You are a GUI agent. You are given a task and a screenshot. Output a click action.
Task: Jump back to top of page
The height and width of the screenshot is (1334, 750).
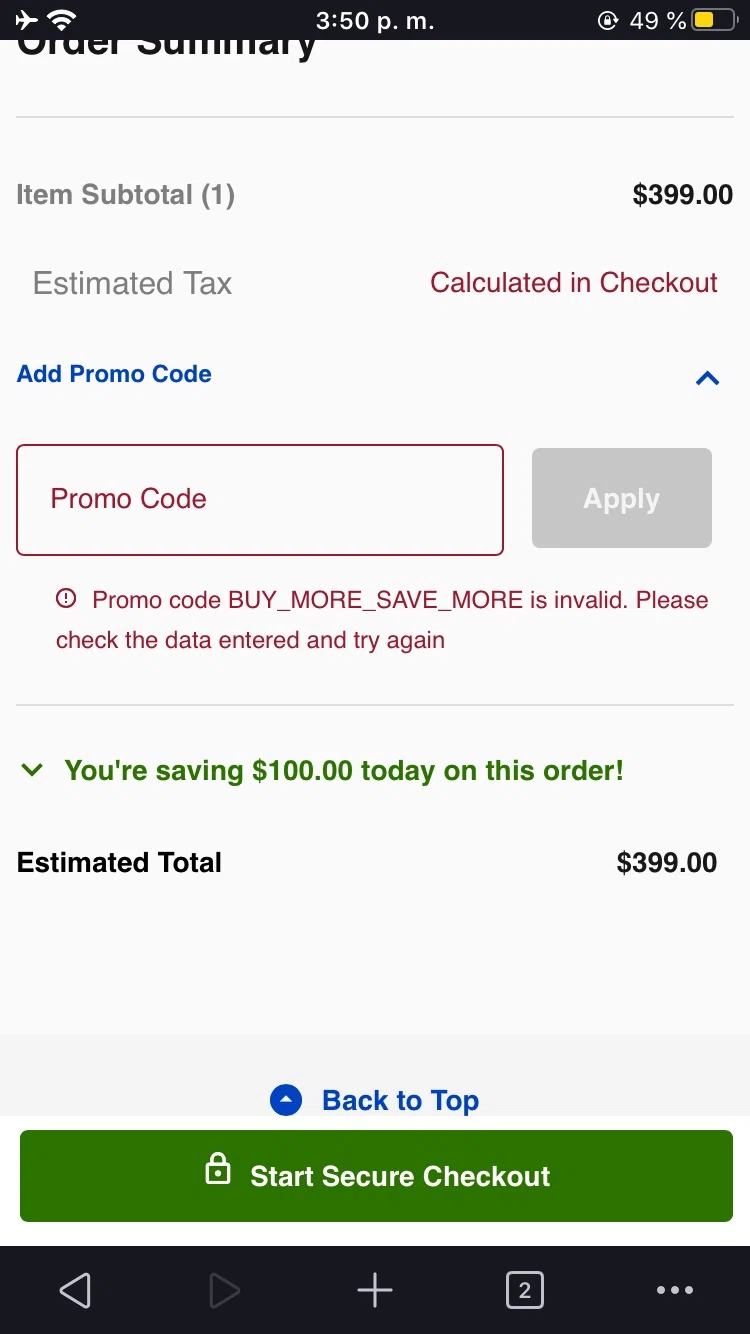coord(375,1100)
